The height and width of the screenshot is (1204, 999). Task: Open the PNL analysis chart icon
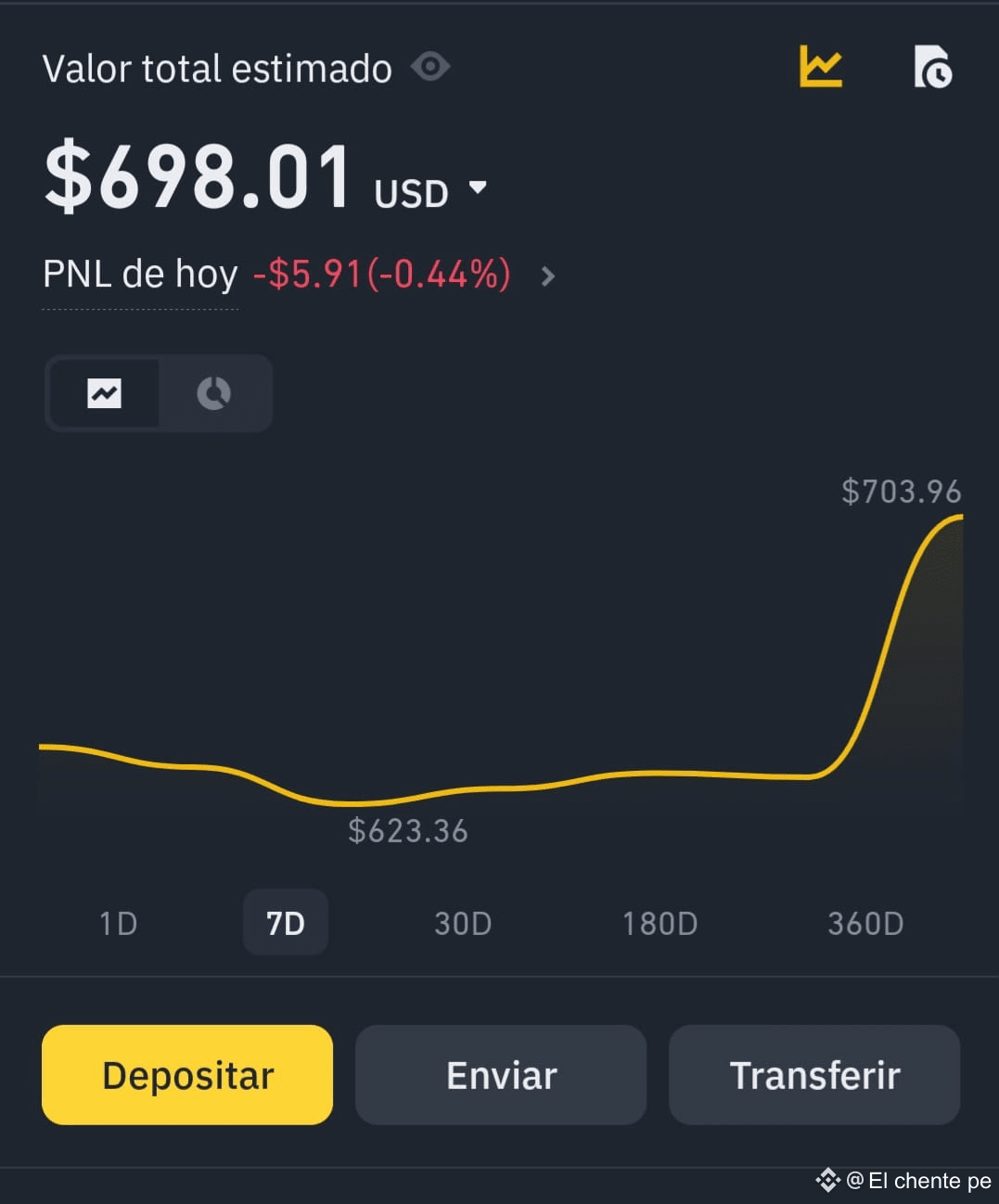(x=821, y=66)
